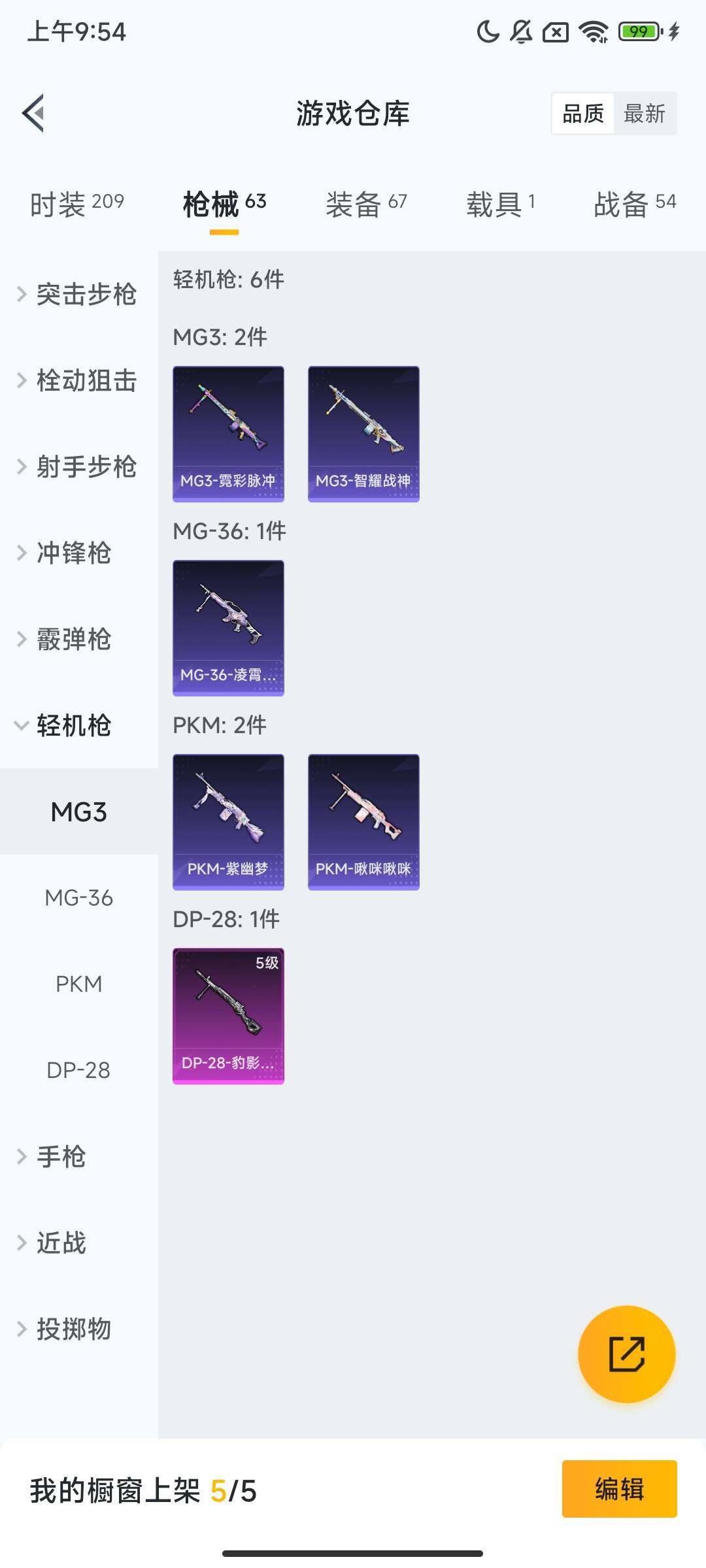Select PKM in the sidebar list

(x=78, y=984)
